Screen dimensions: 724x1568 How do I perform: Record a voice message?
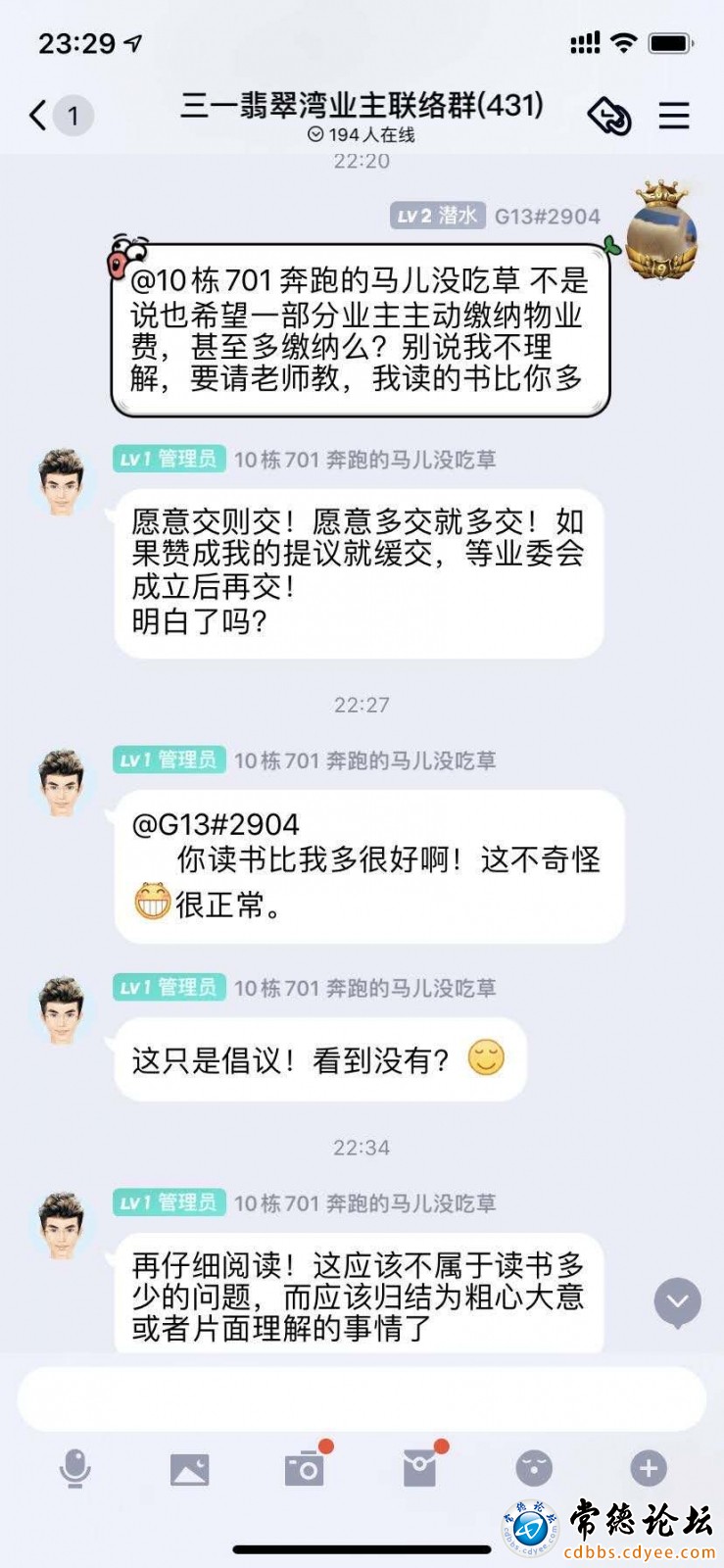[75, 1468]
